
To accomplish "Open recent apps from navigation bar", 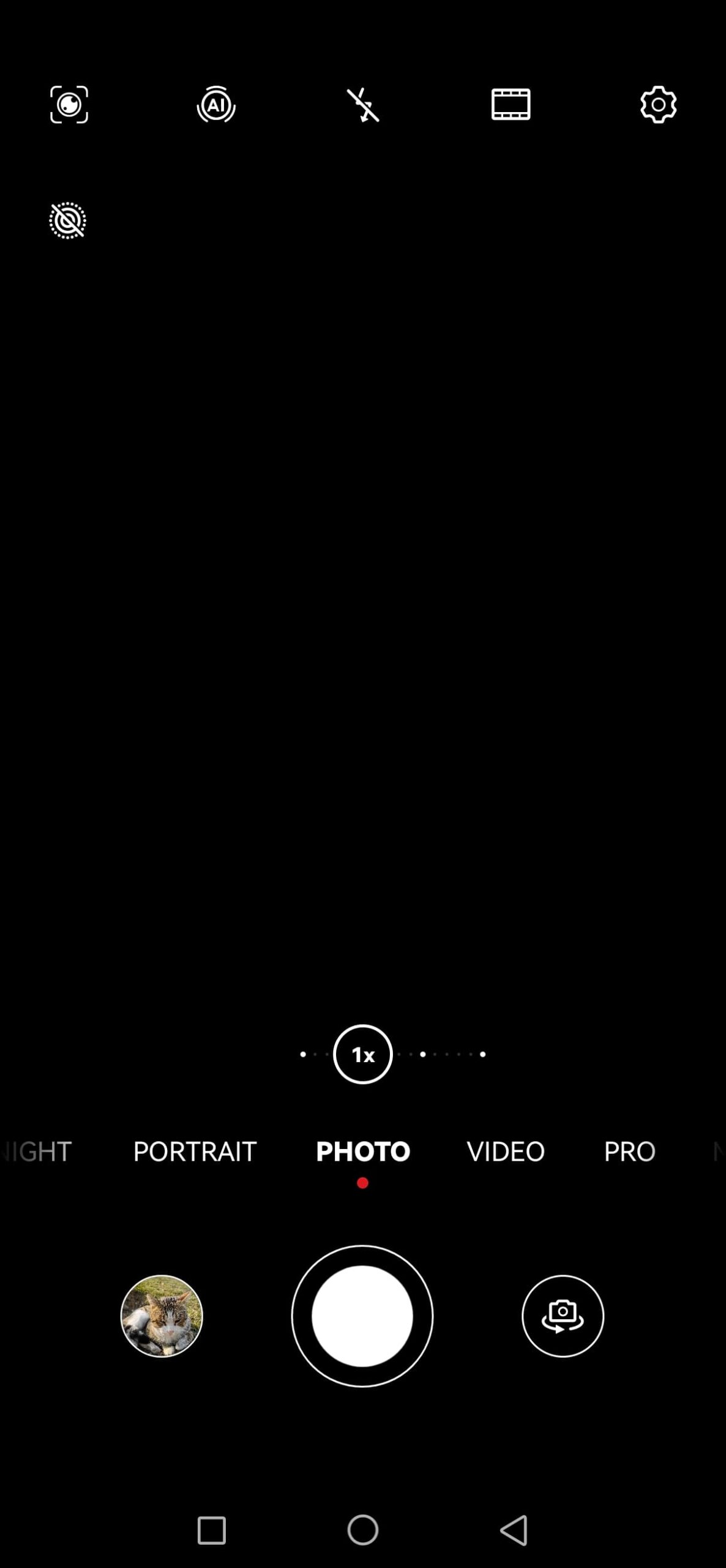I will click(x=212, y=1530).
